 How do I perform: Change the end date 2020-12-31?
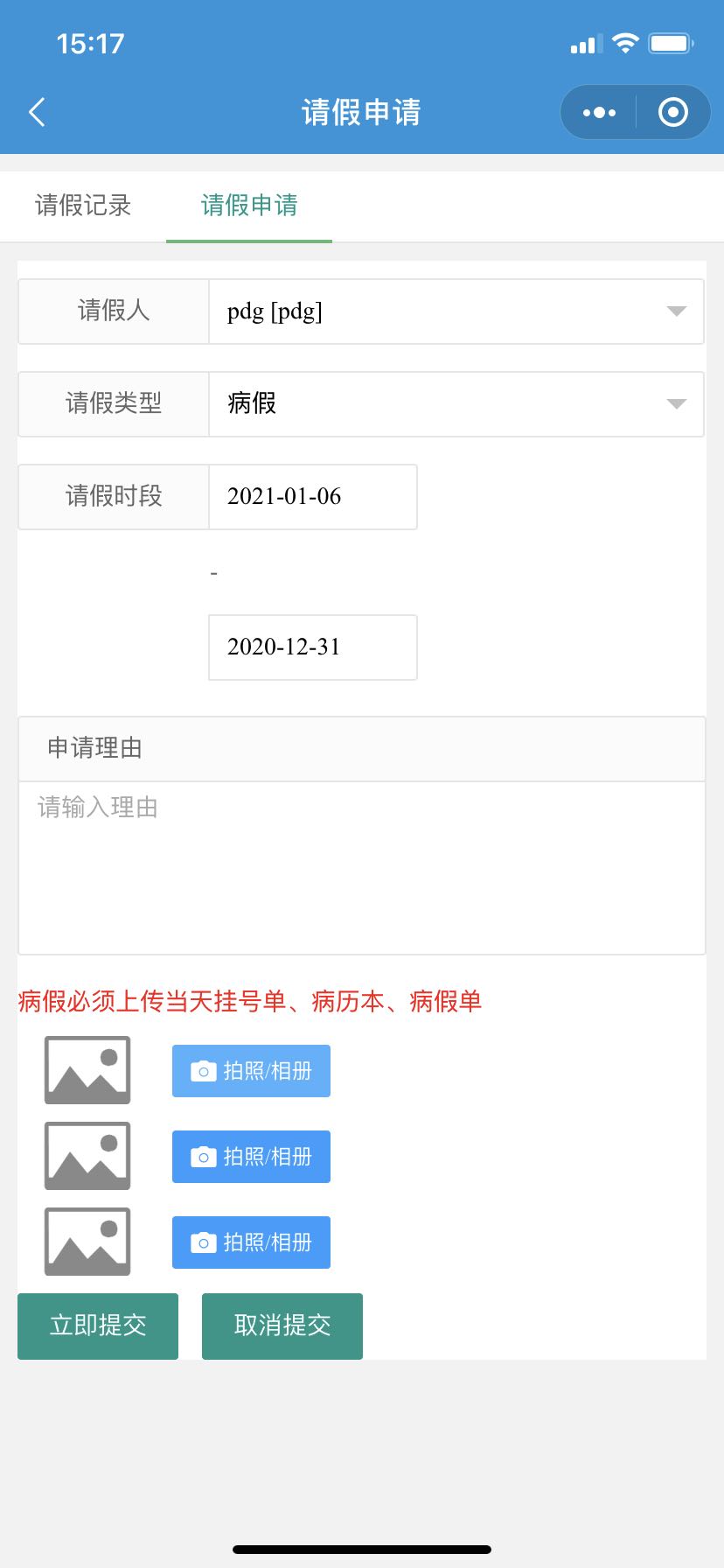(x=312, y=647)
